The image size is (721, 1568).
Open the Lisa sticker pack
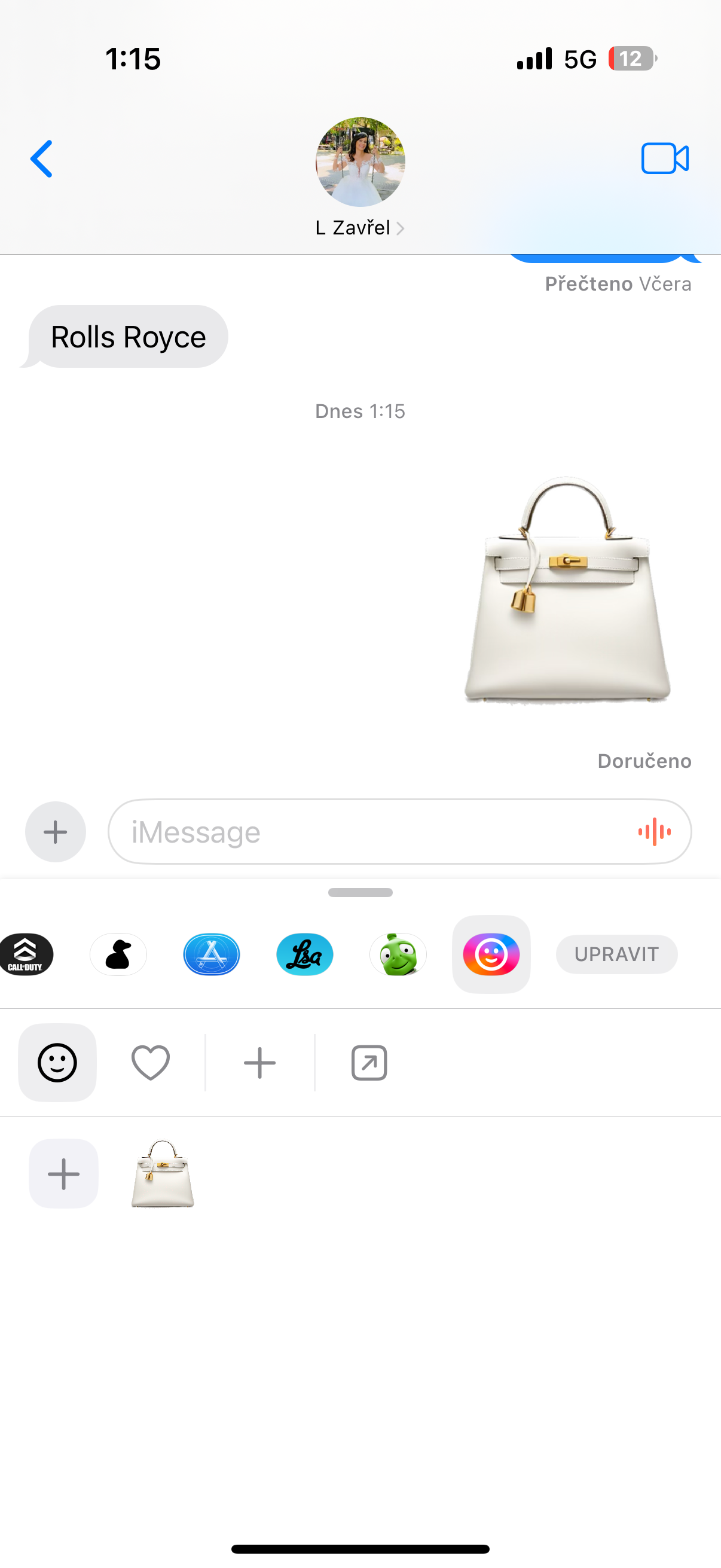(305, 954)
